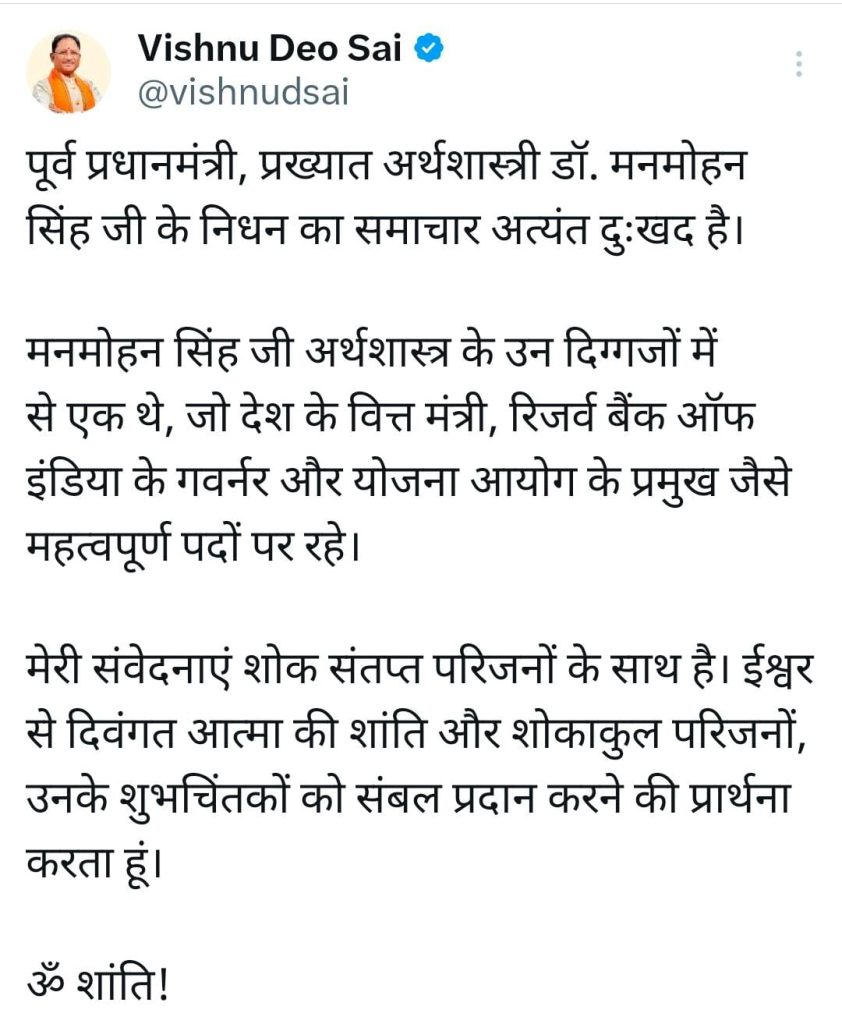Open Vishnu Deo Sai's profile picture

coord(68,72)
